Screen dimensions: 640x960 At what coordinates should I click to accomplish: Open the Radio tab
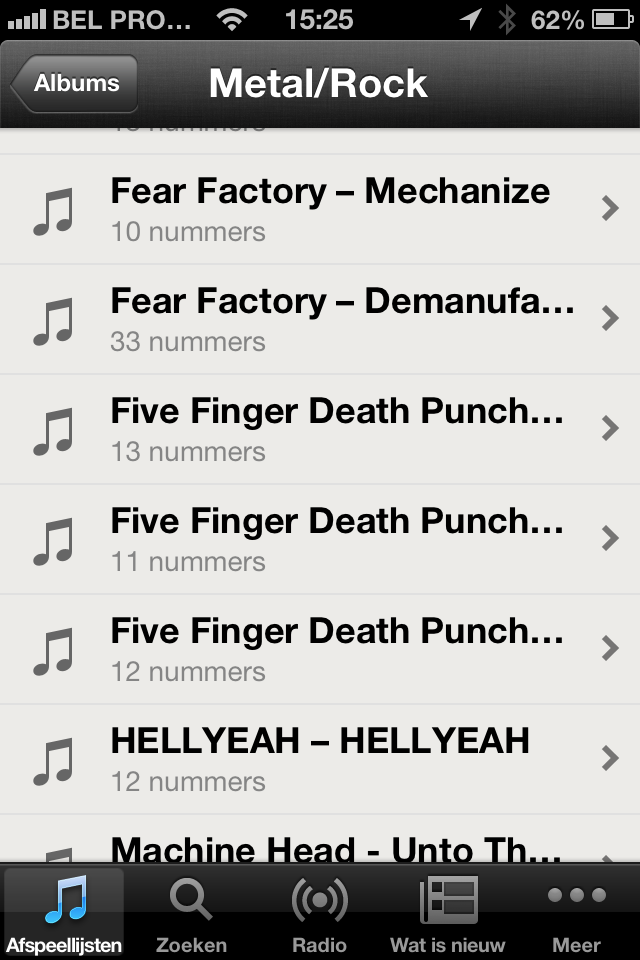pos(319,913)
